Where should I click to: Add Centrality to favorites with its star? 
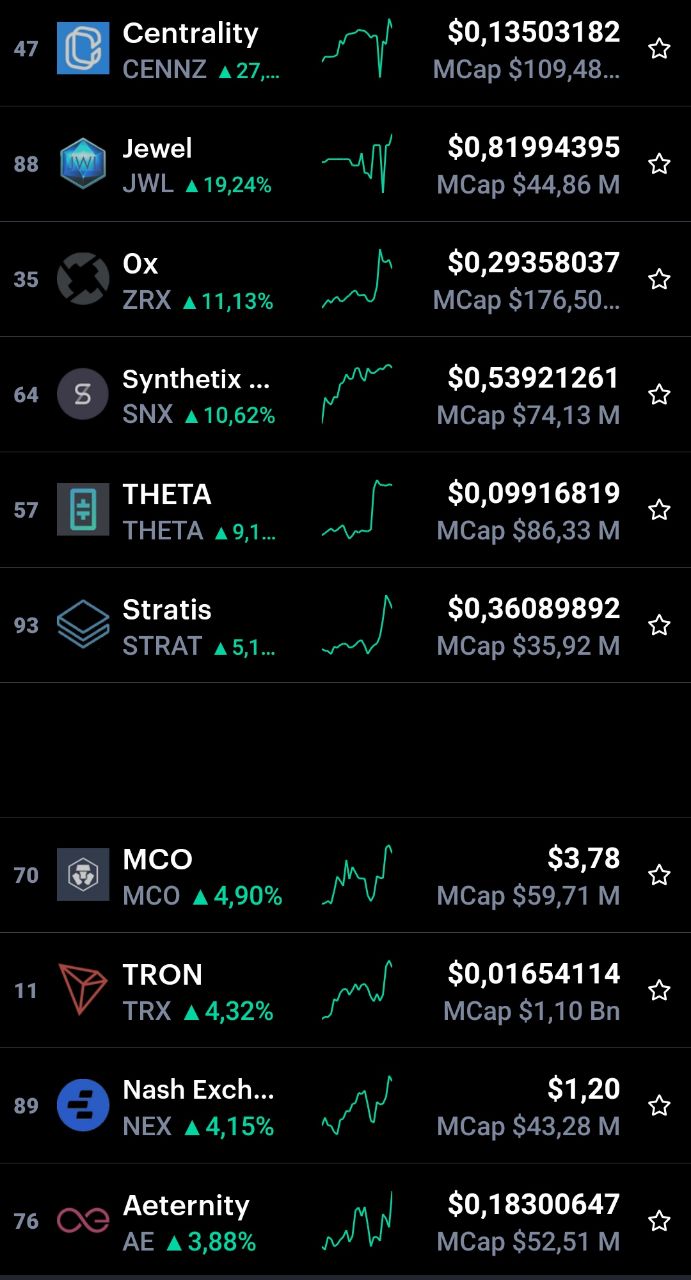coord(659,49)
